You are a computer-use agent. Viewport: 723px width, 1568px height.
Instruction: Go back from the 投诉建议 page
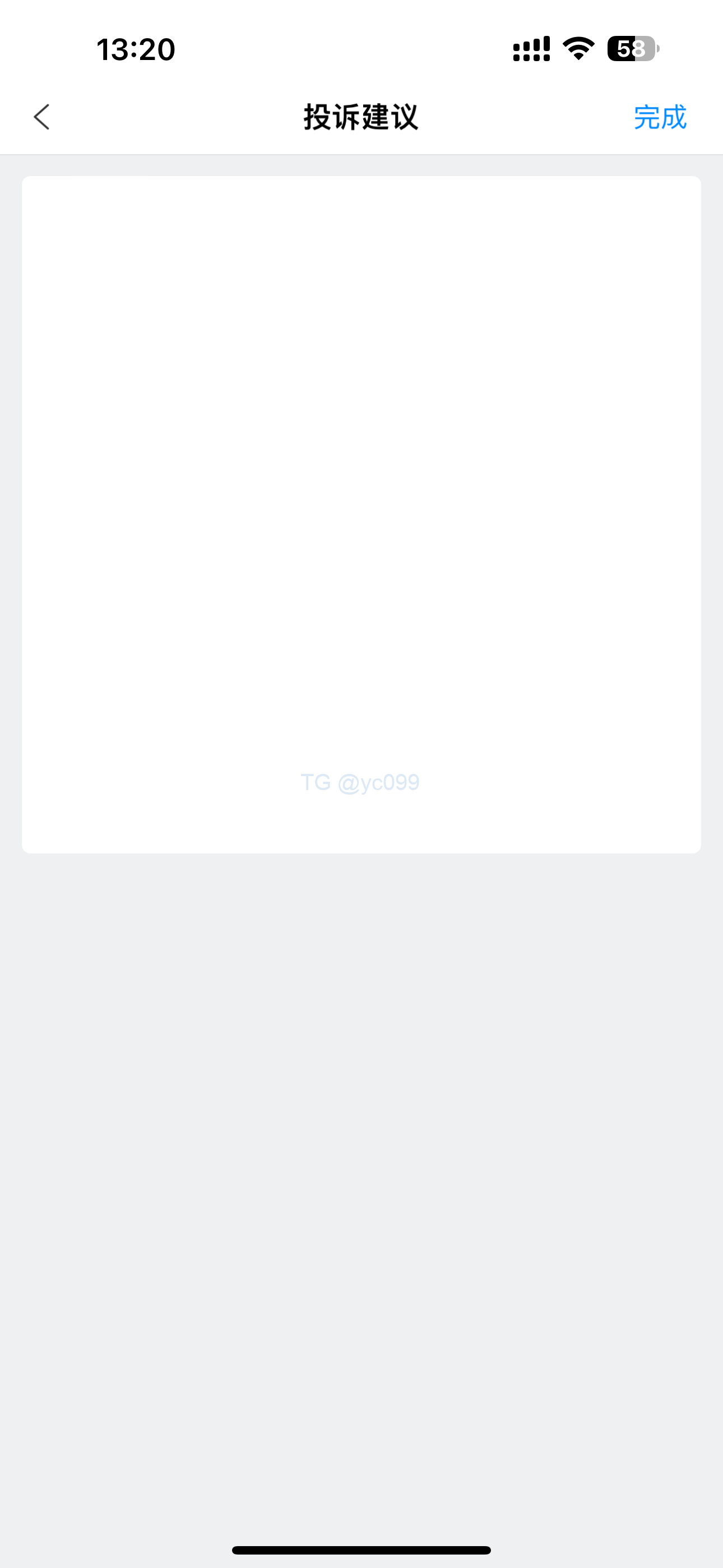[x=41, y=117]
